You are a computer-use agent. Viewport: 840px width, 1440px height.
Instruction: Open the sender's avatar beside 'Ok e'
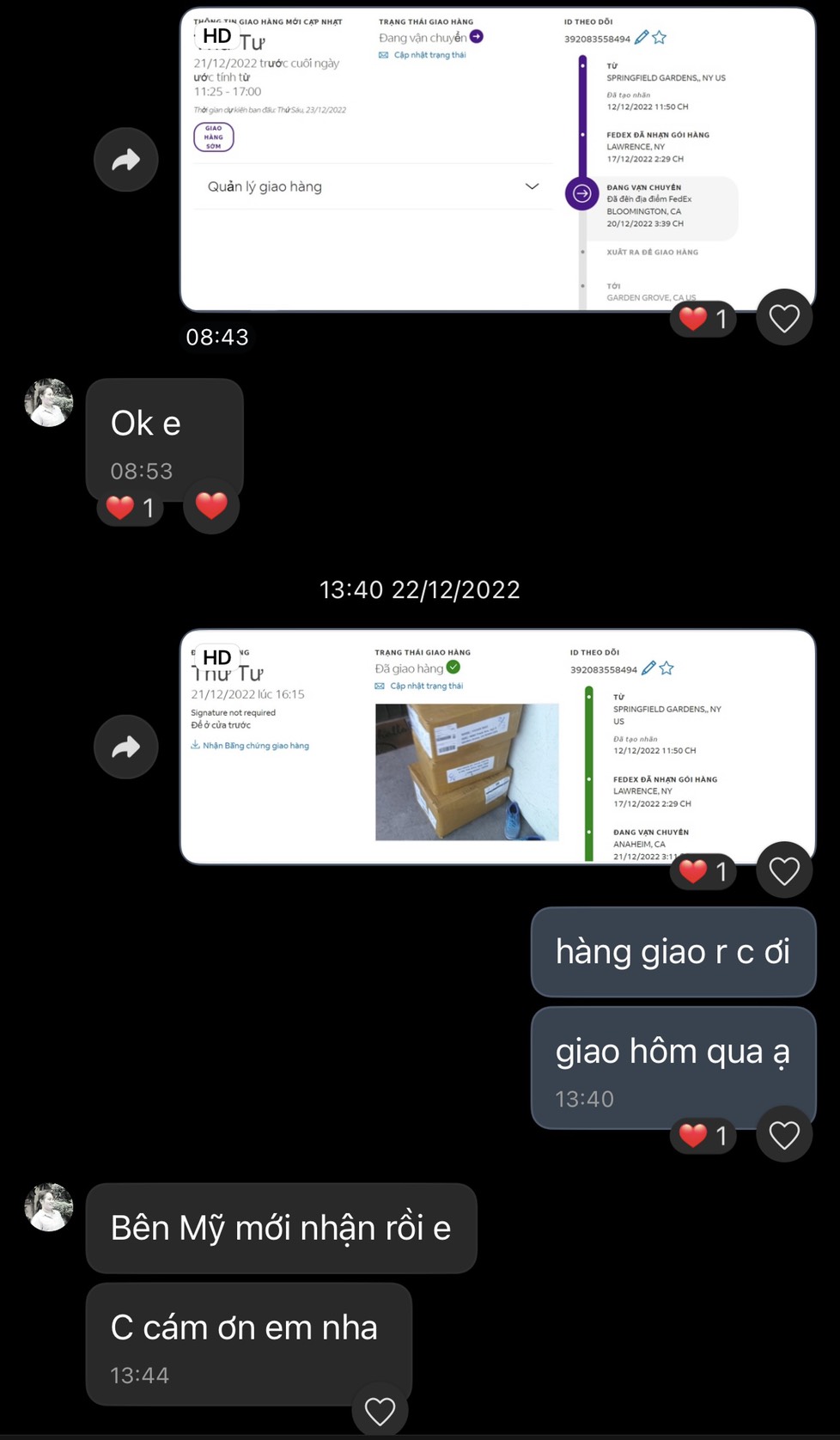[49, 402]
